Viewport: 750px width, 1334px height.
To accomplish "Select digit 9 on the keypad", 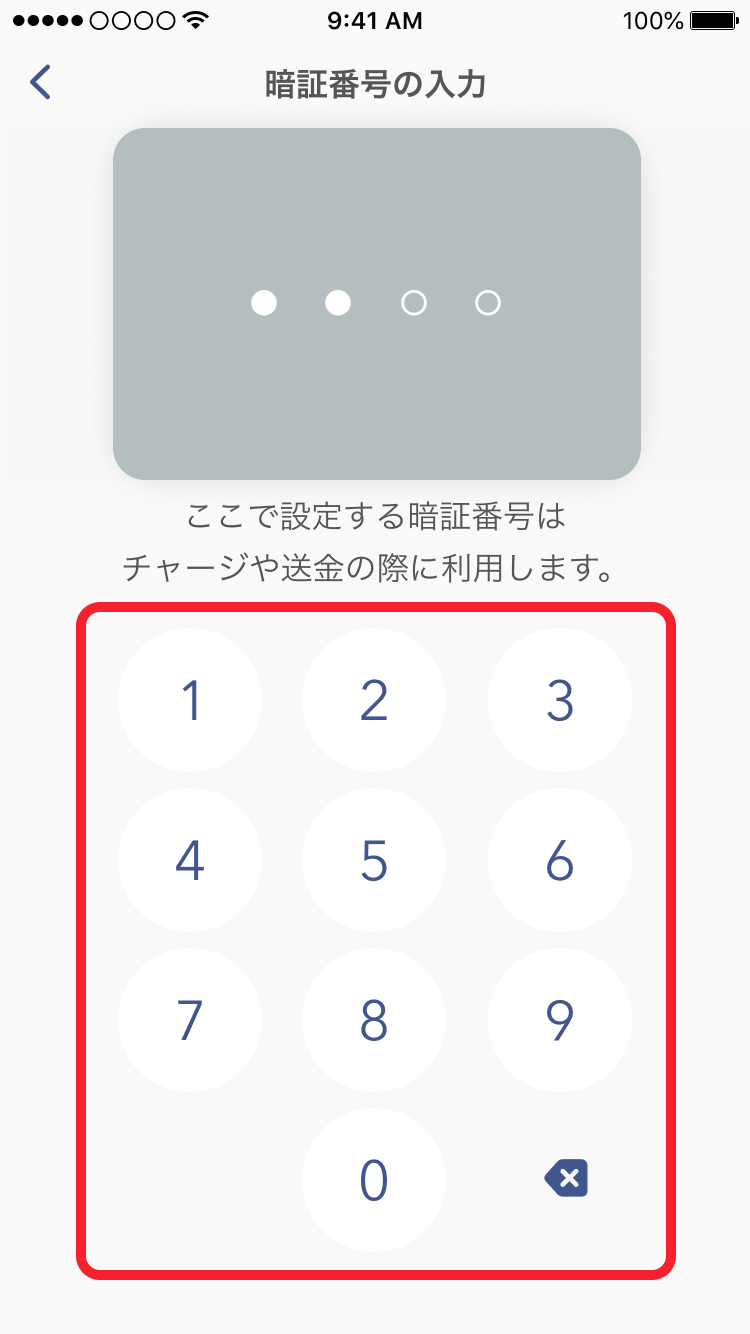I will [559, 1020].
